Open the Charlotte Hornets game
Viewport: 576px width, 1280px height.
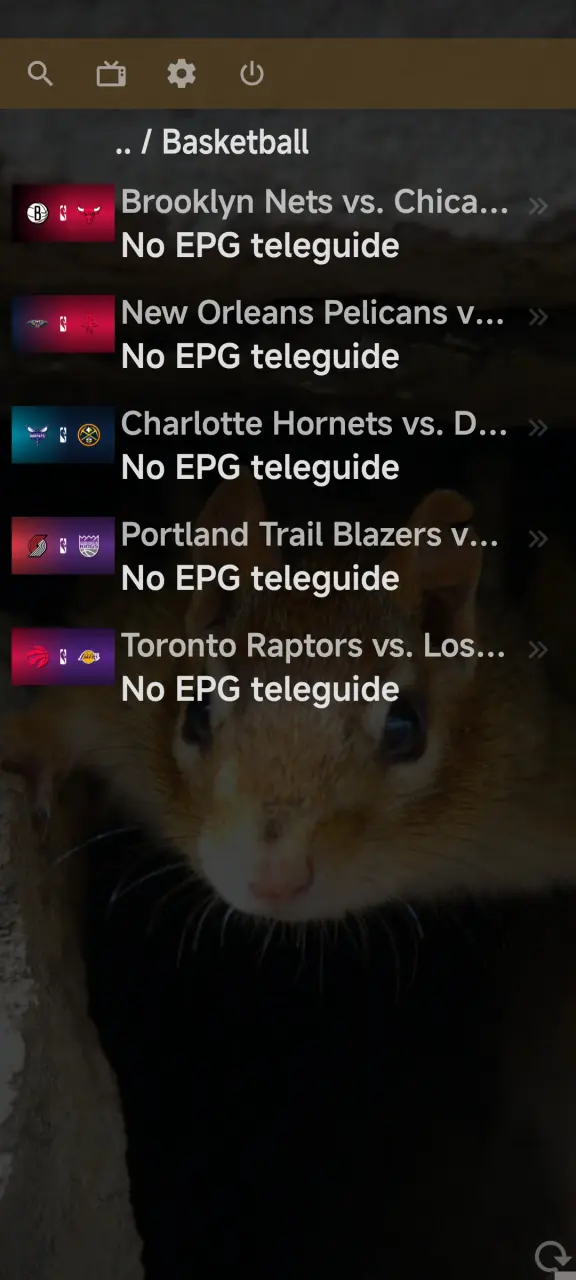point(288,445)
